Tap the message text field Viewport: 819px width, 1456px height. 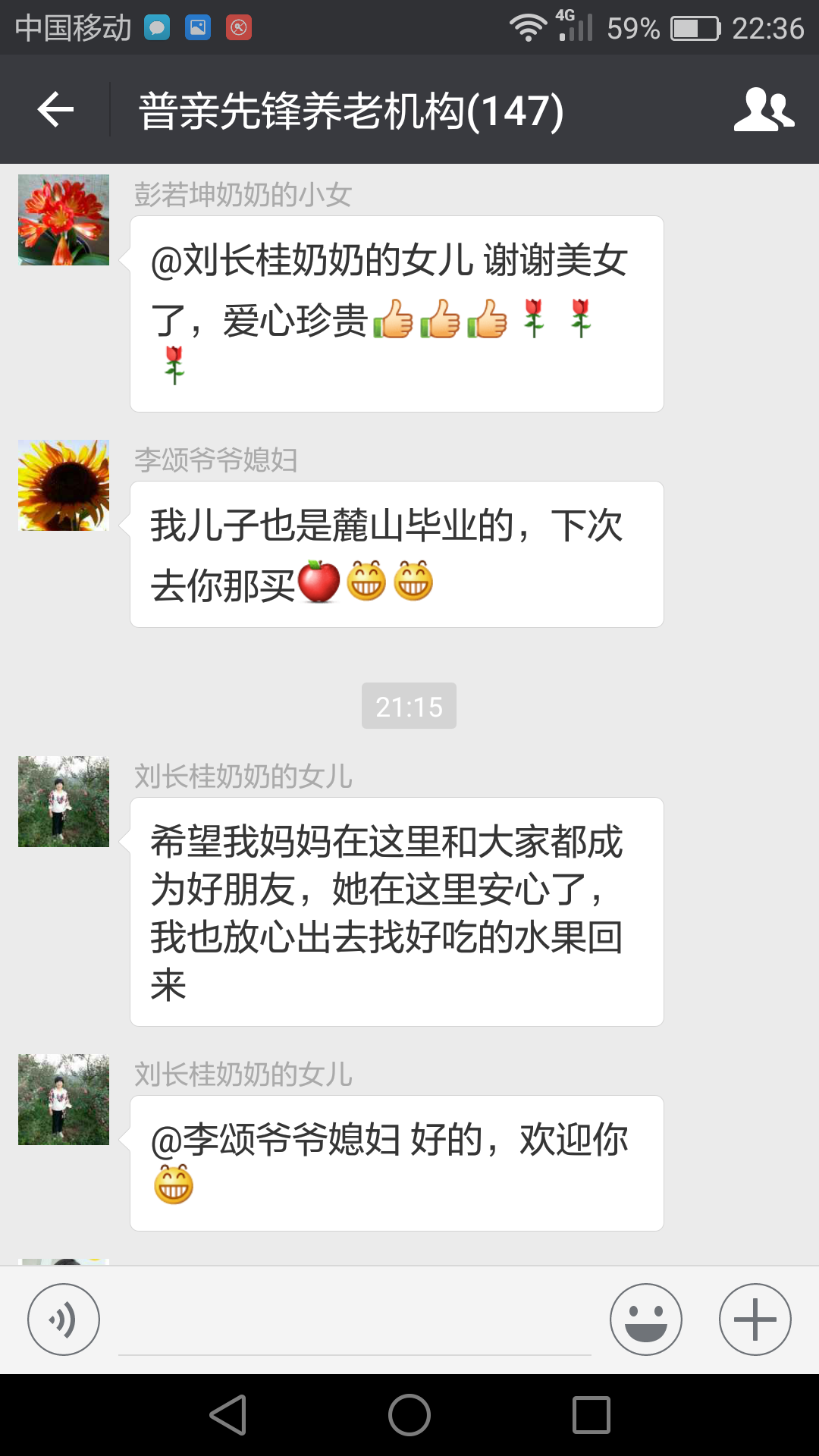[x=355, y=1323]
